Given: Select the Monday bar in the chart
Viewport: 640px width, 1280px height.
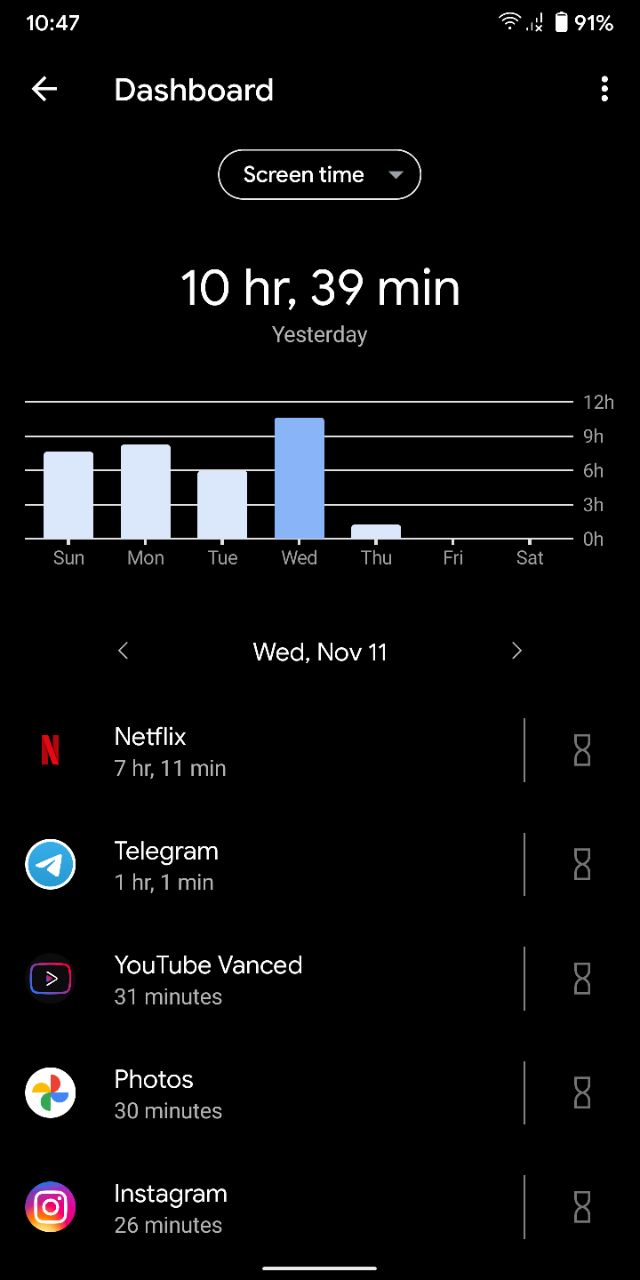Looking at the screenshot, I should [146, 491].
